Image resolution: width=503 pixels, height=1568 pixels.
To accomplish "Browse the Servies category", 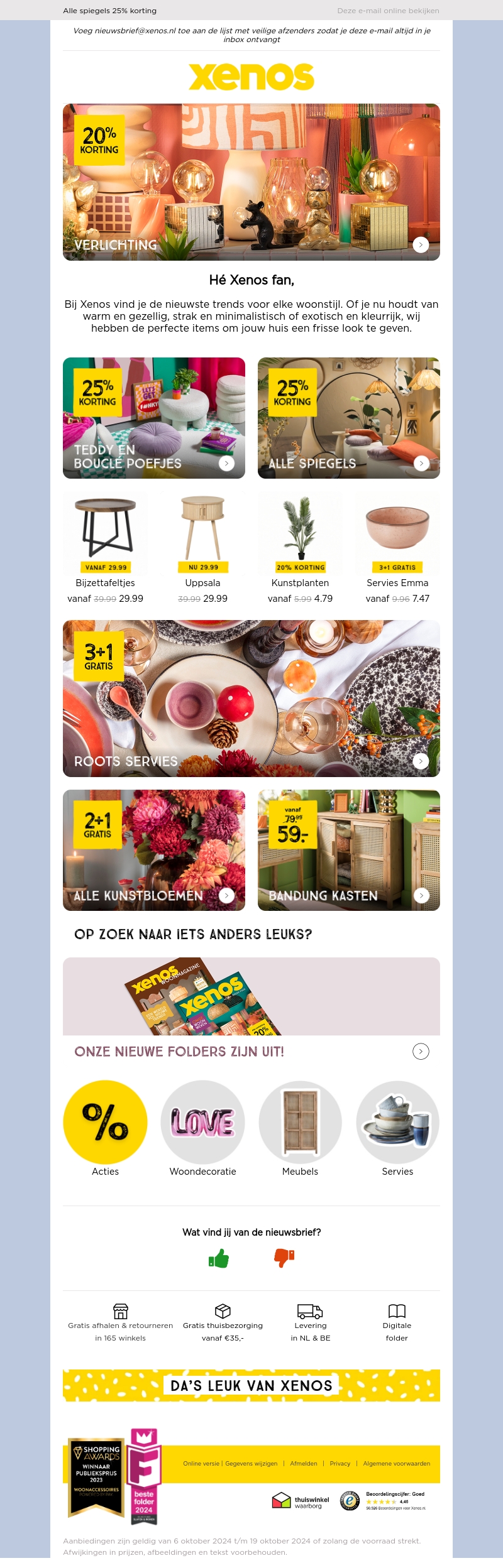I will (397, 1122).
